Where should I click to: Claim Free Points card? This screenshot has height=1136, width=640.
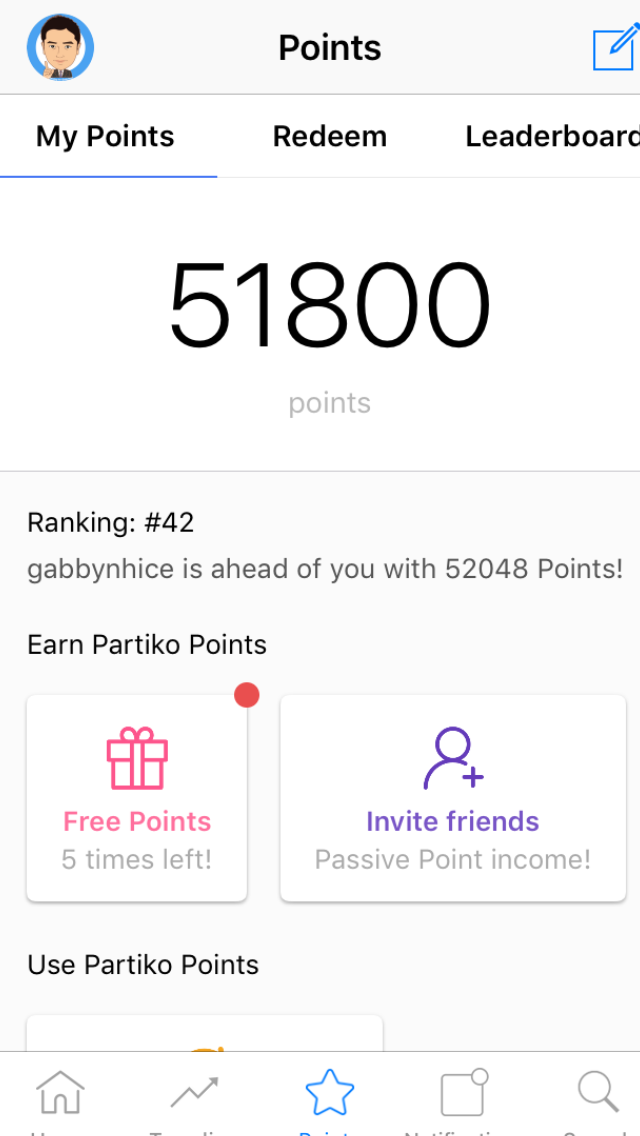click(137, 798)
